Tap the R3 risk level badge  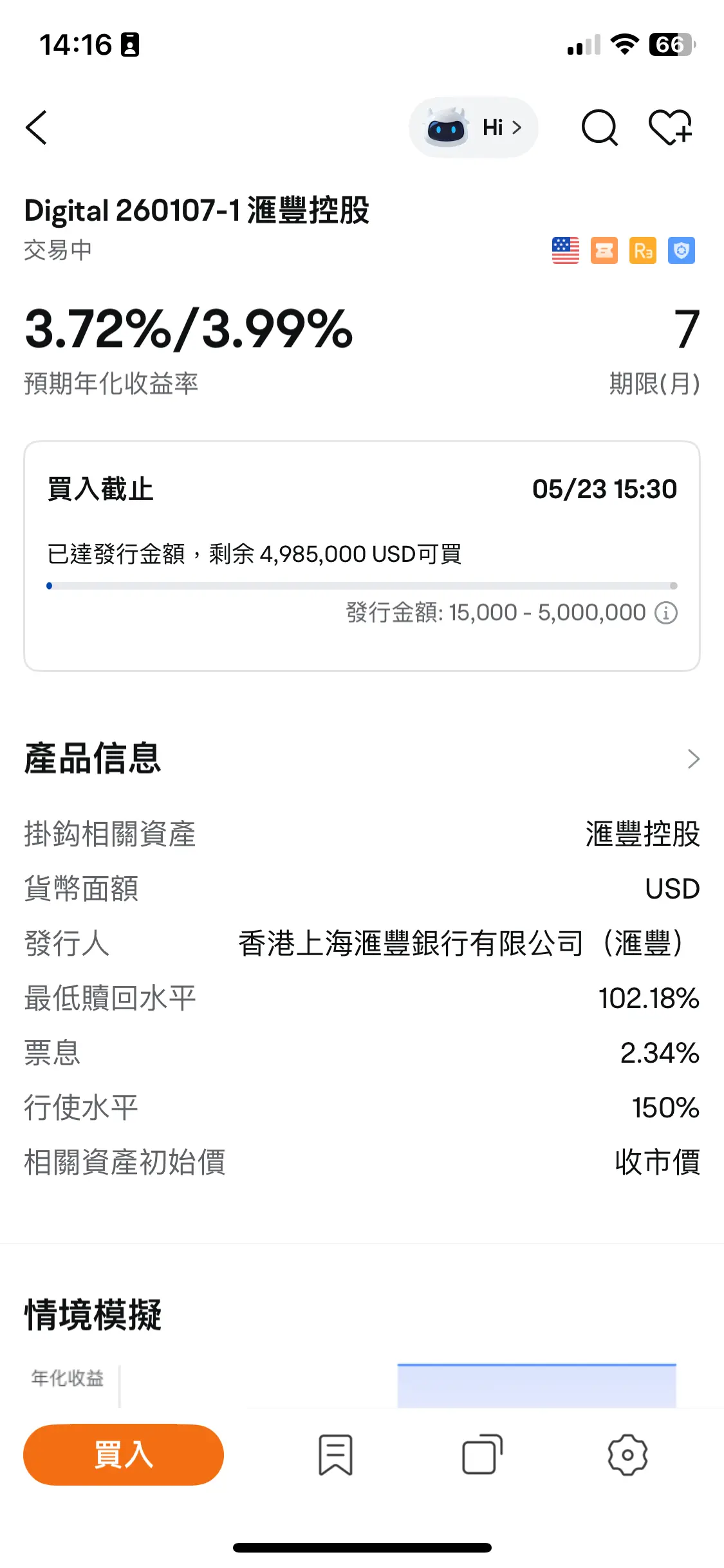tap(643, 250)
